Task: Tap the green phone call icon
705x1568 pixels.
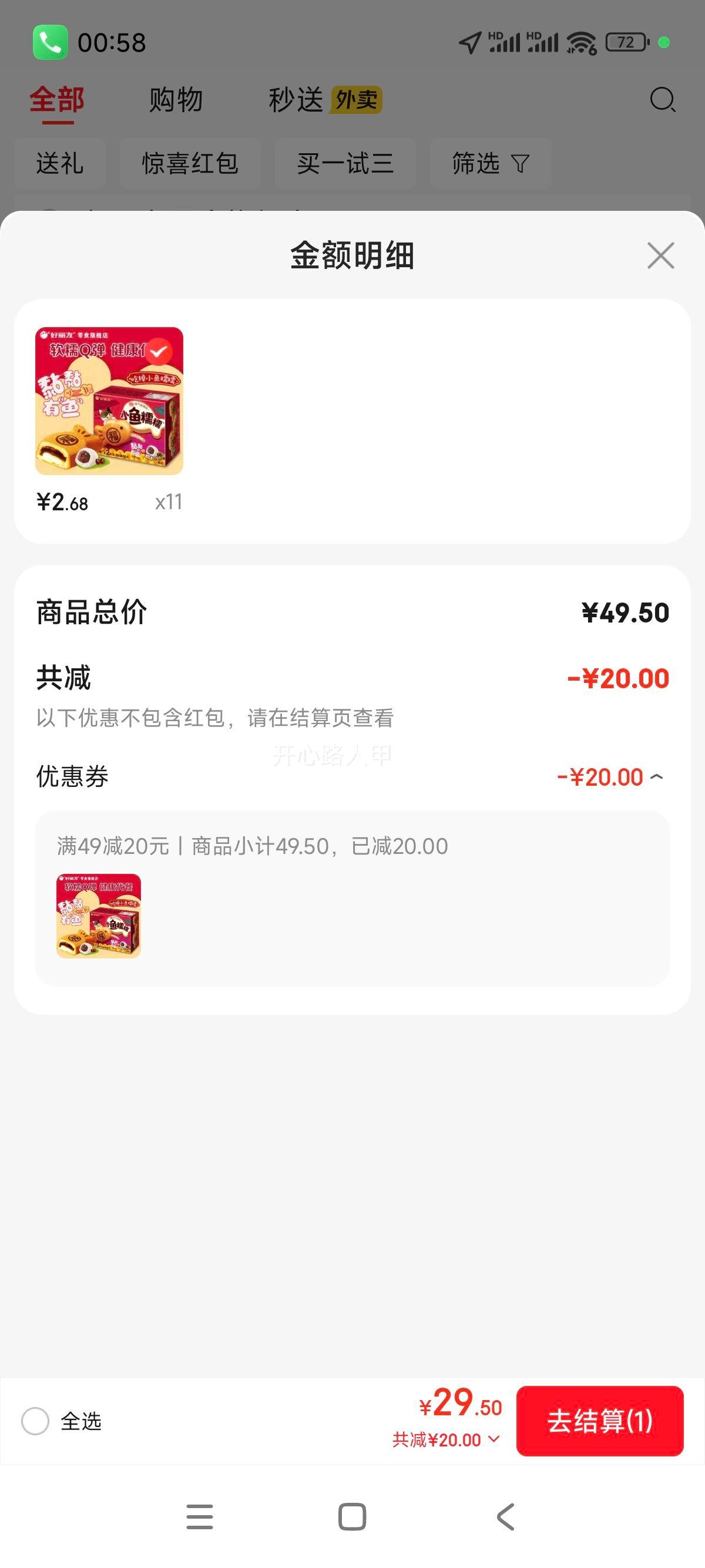Action: coord(51,41)
